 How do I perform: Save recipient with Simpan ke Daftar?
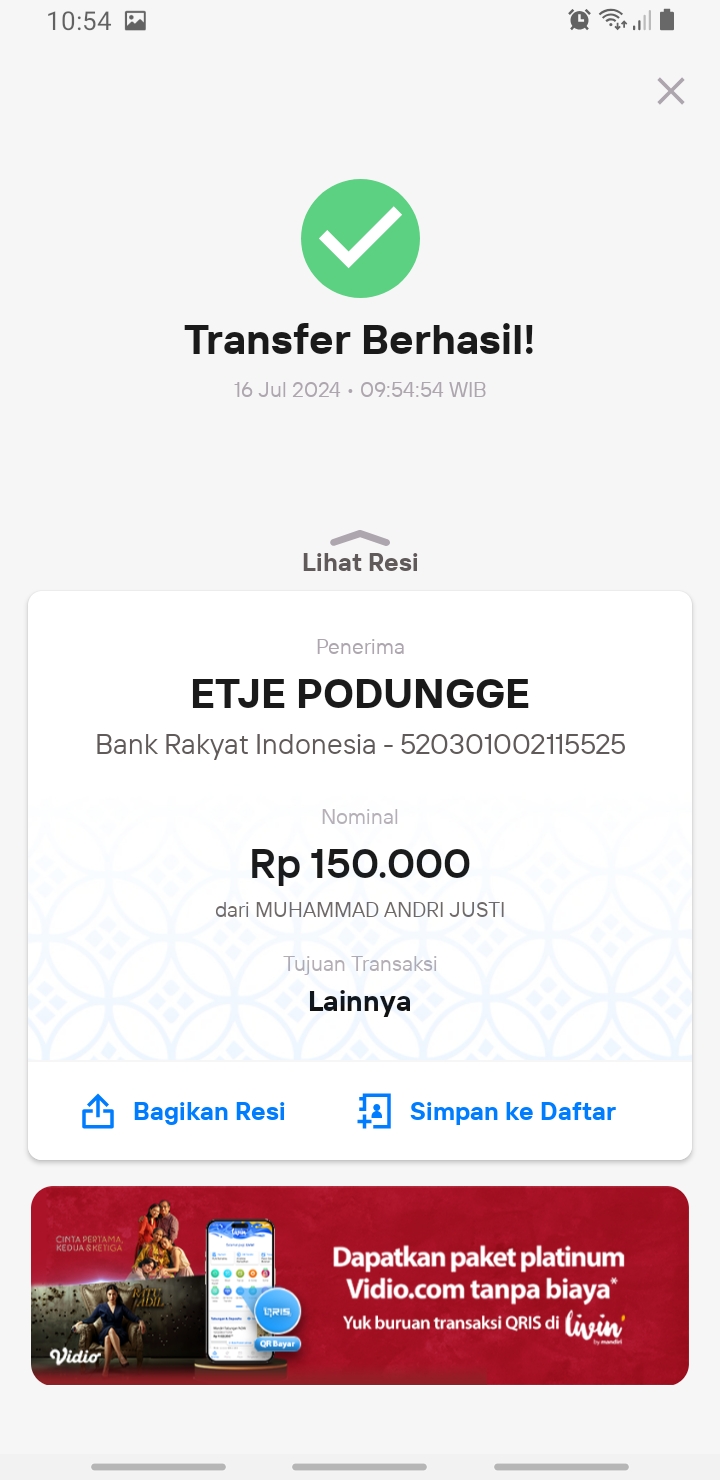pos(486,1111)
